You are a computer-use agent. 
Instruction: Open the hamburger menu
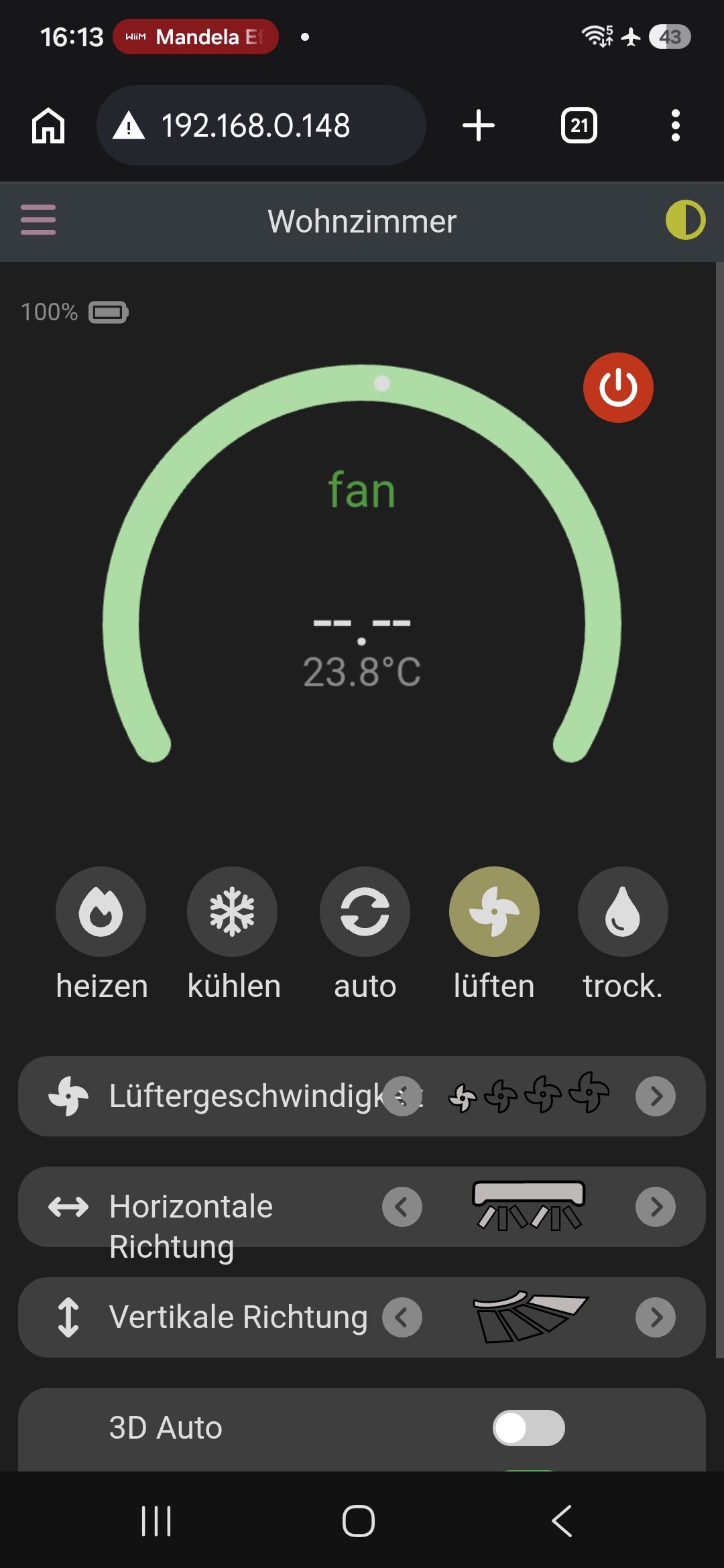click(38, 220)
